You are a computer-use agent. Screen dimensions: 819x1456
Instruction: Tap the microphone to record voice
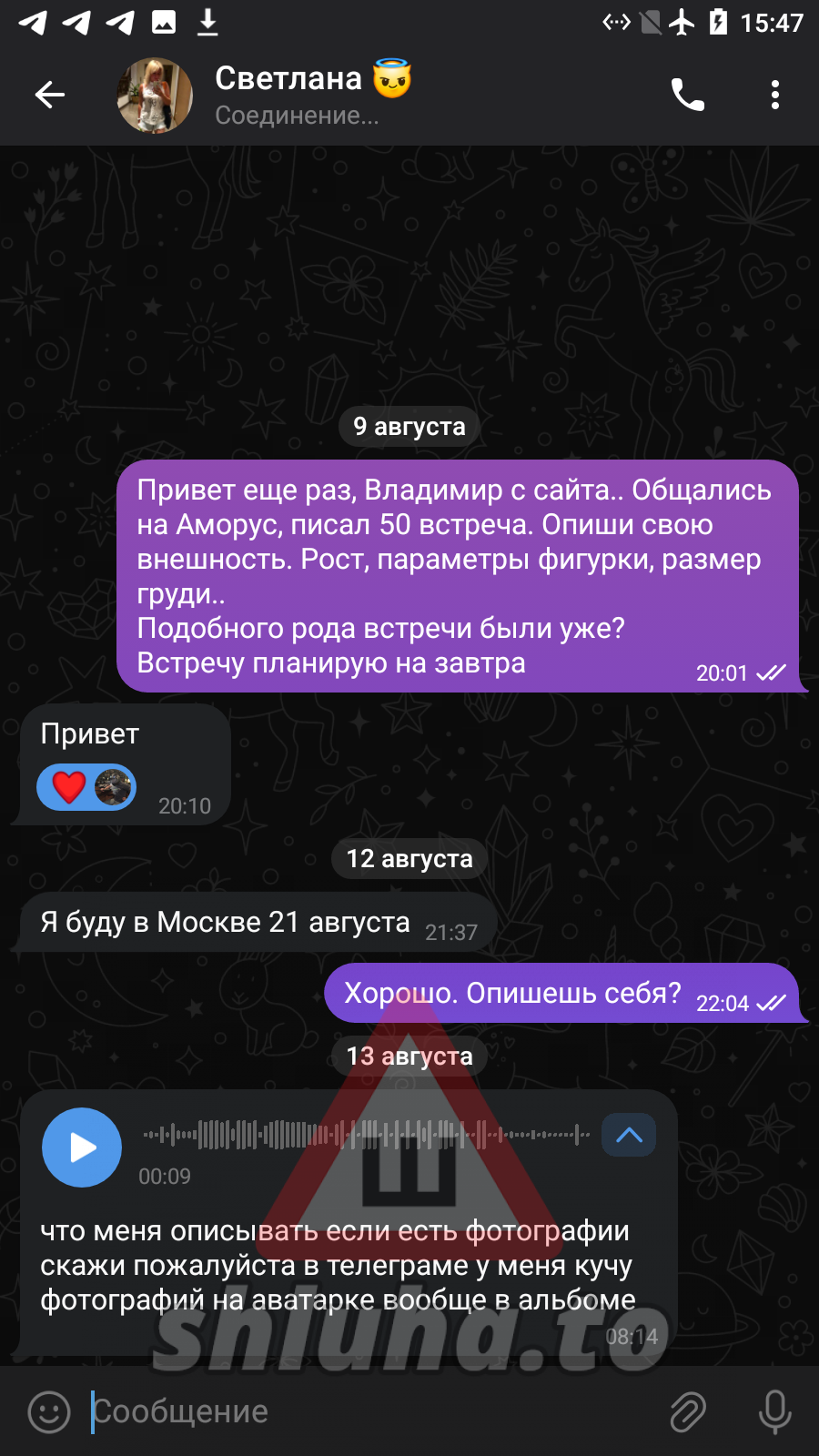tap(774, 1411)
